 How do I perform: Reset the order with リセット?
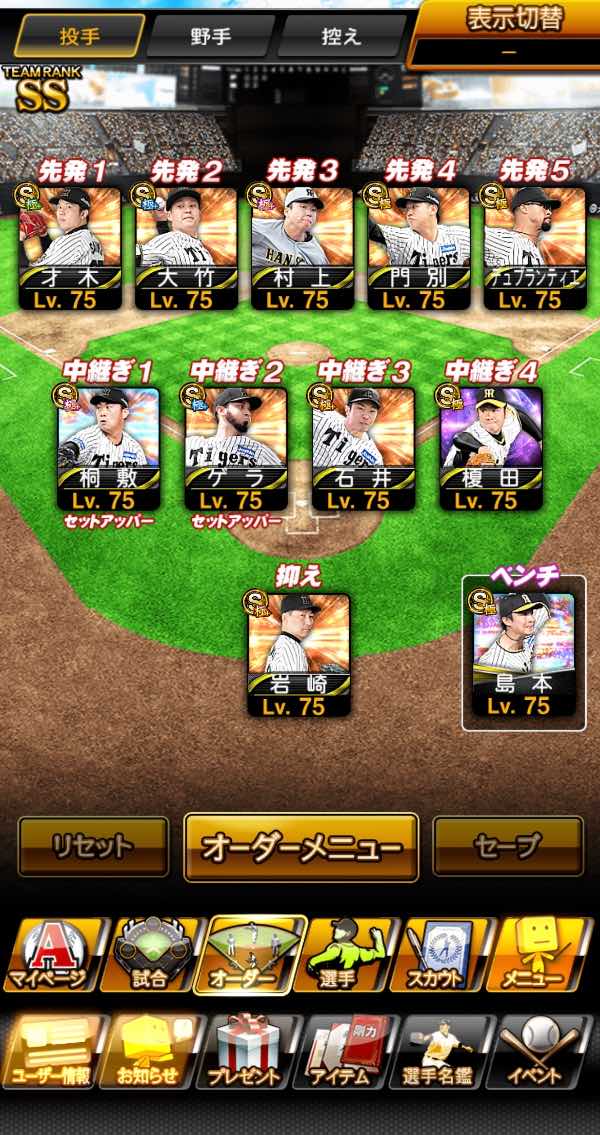point(93,846)
